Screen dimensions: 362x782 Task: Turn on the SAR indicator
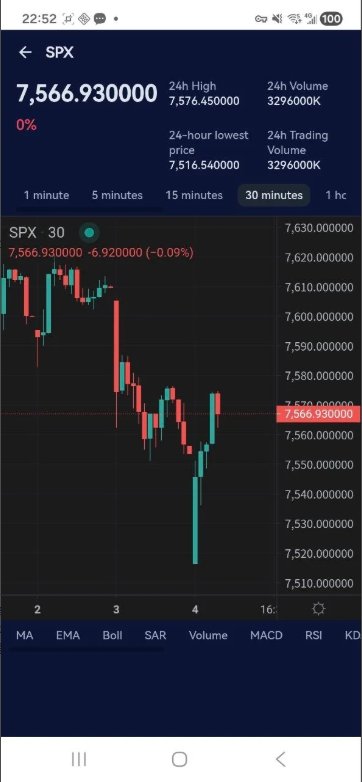pyautogui.click(x=155, y=635)
